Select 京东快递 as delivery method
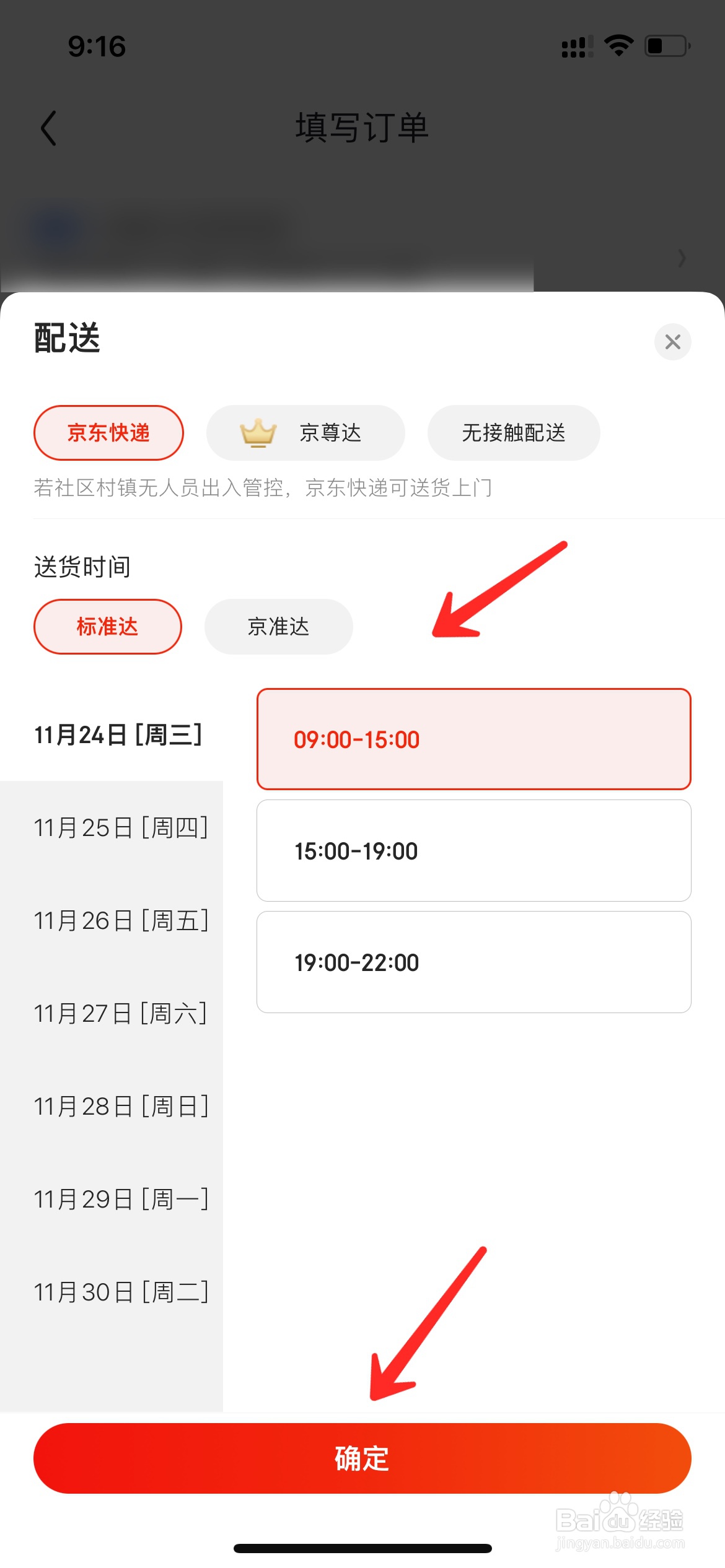 click(108, 433)
